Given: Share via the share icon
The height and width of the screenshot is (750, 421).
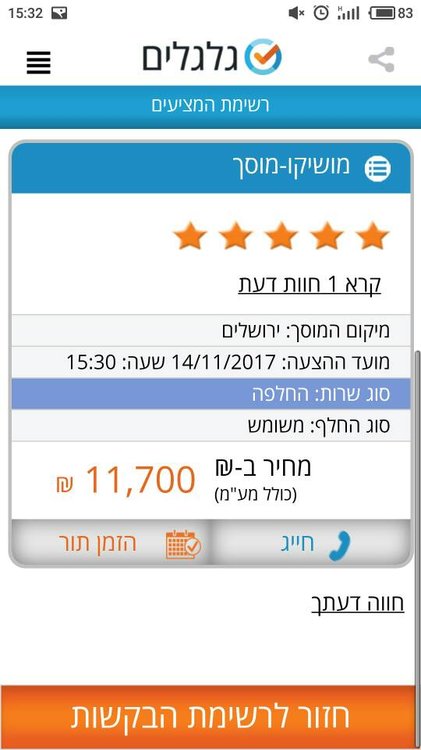Looking at the screenshot, I should click(x=381, y=59).
